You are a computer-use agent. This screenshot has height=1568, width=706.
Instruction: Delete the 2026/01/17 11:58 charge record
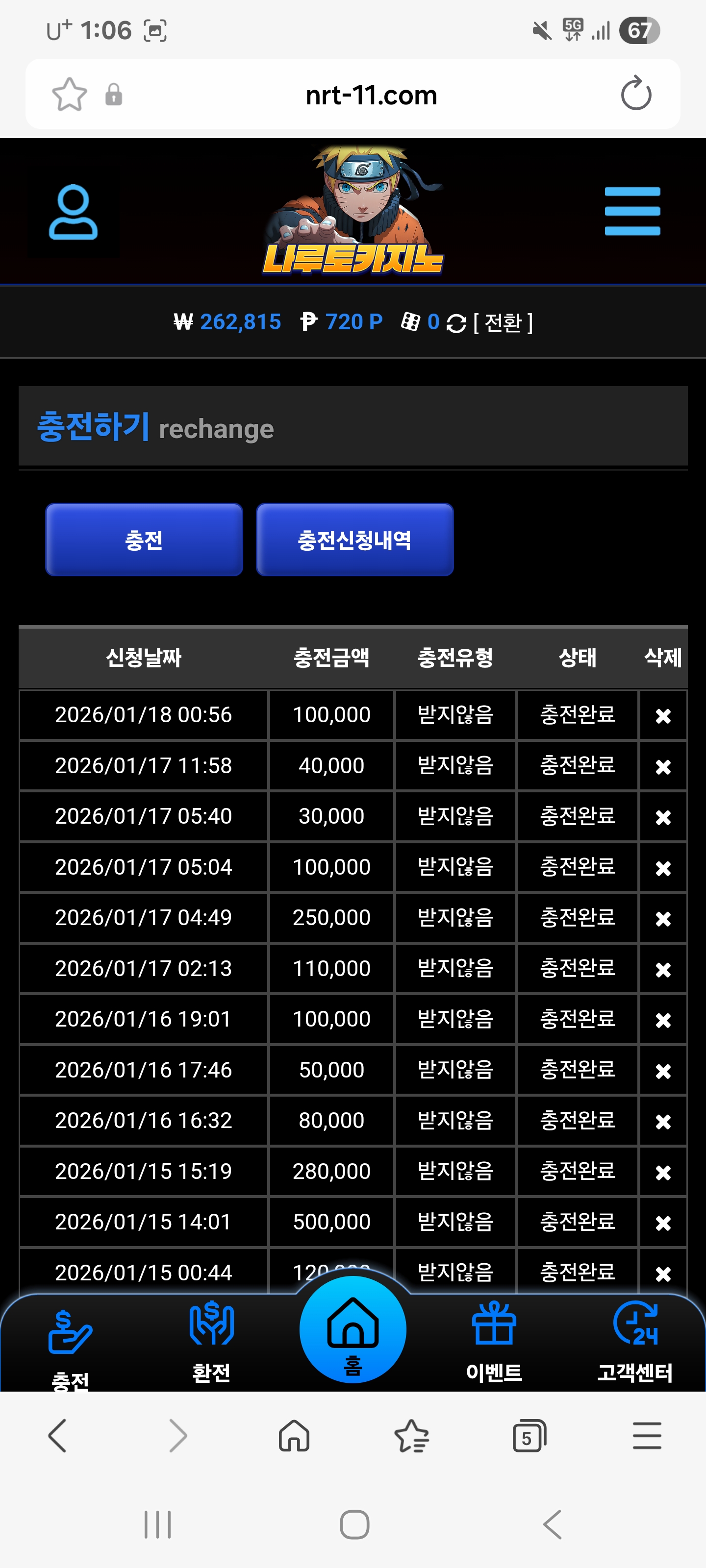coord(663,766)
